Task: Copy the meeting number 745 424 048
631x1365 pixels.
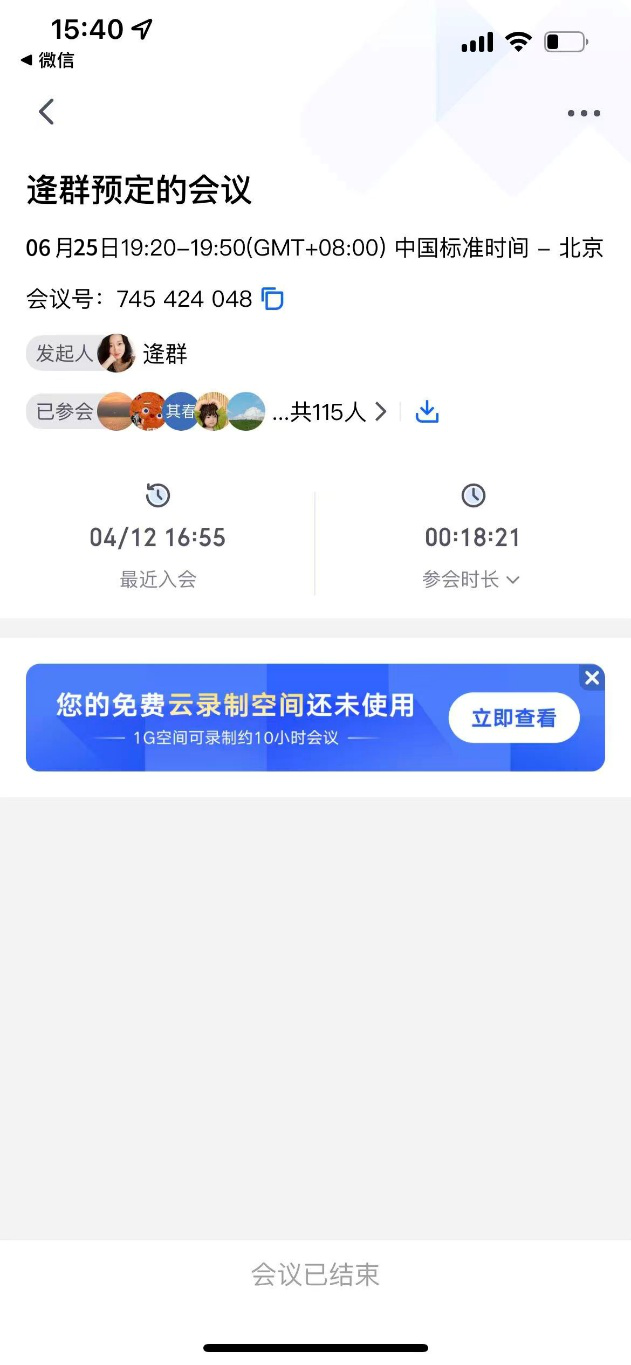Action: pyautogui.click(x=272, y=299)
